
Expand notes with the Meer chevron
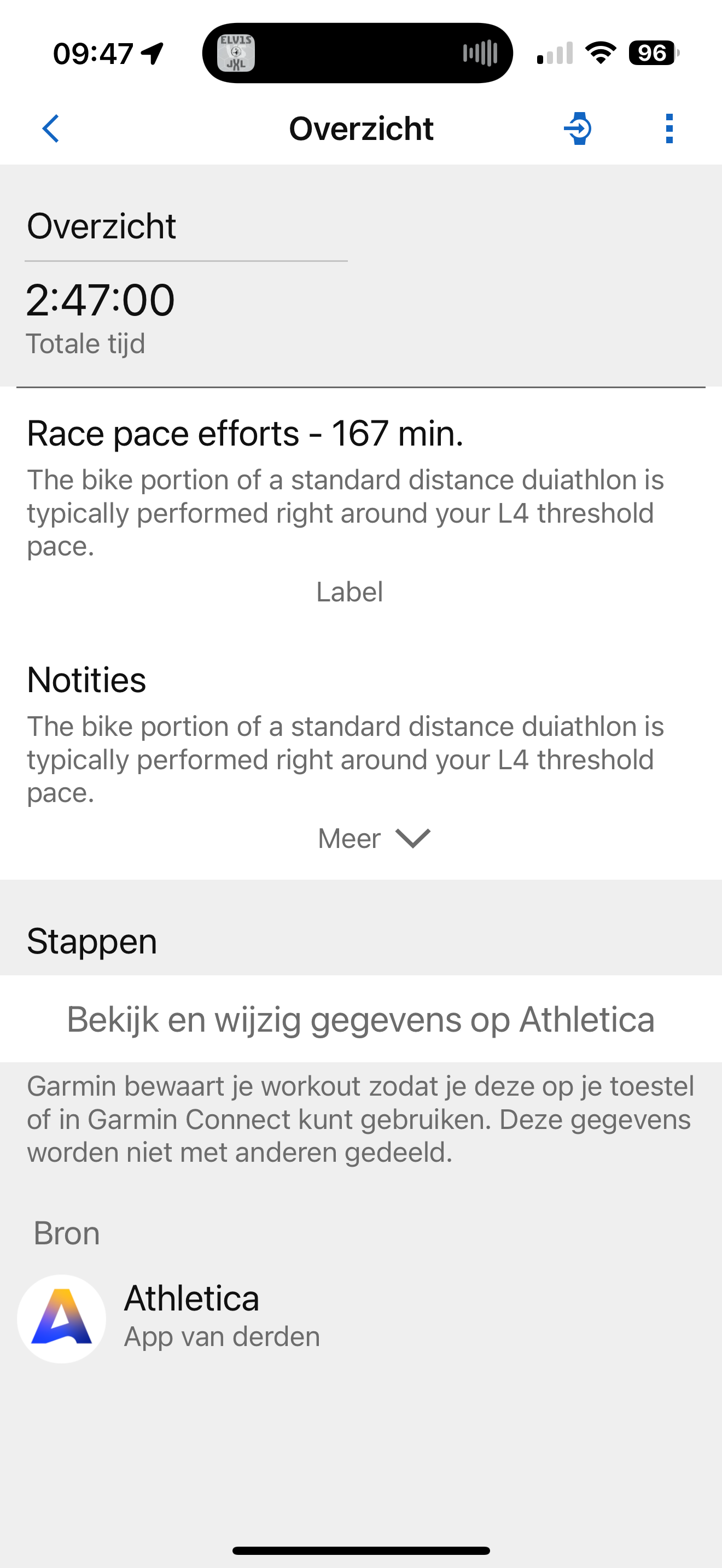[x=374, y=838]
